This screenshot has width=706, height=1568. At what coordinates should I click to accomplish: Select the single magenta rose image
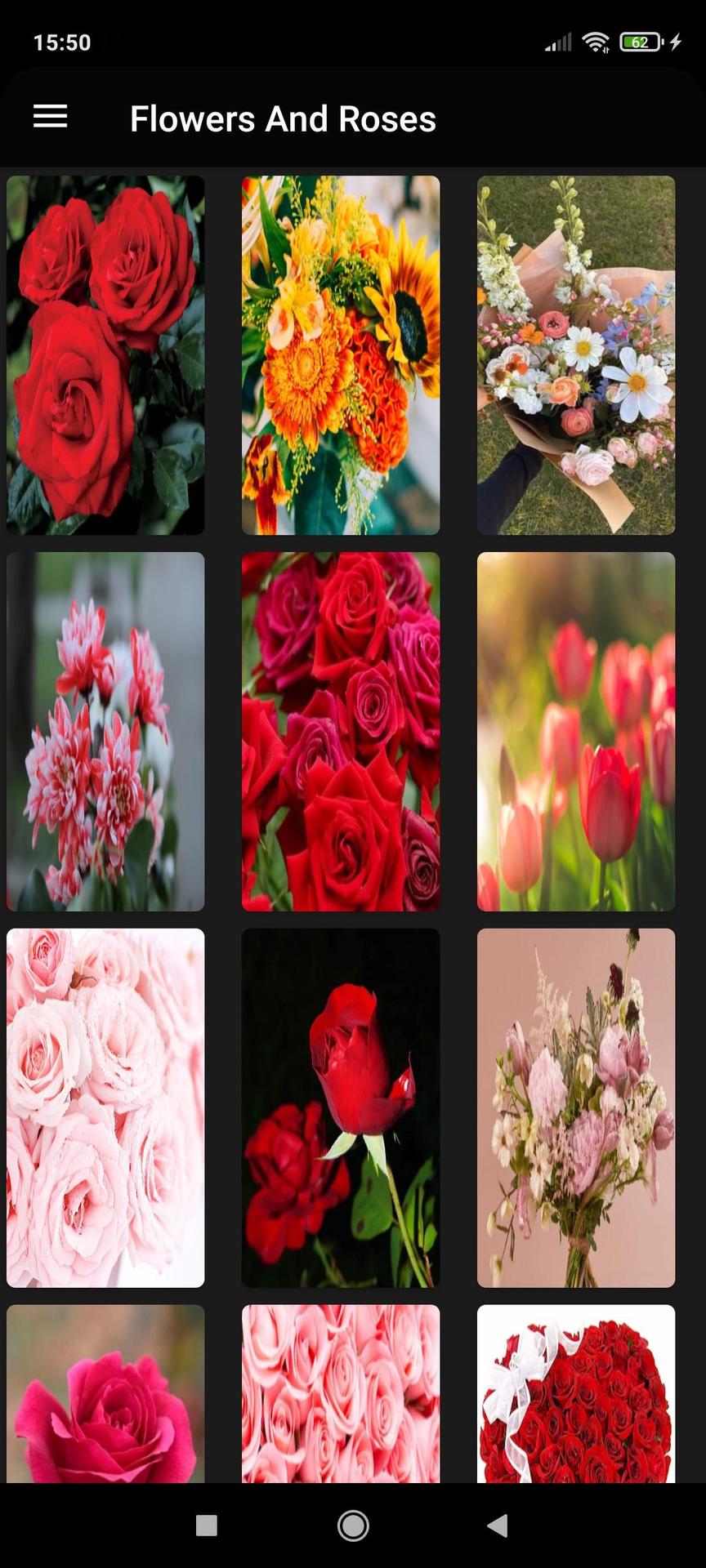[x=105, y=1394]
